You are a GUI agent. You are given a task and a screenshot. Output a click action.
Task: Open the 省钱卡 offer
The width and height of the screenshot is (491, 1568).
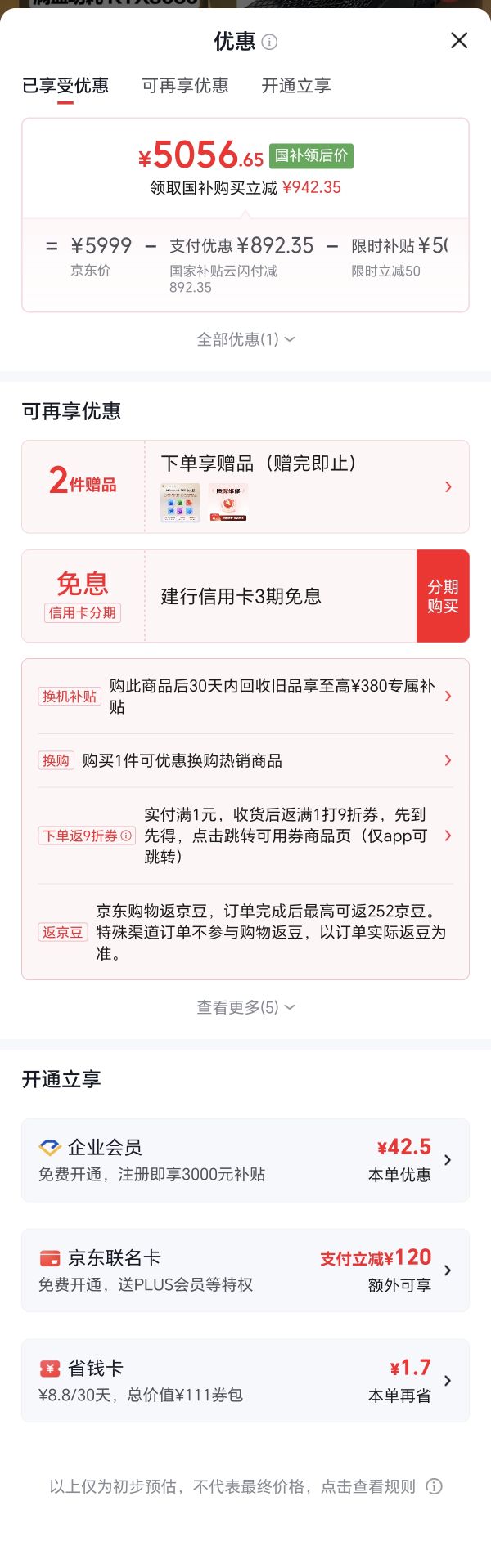click(245, 1381)
